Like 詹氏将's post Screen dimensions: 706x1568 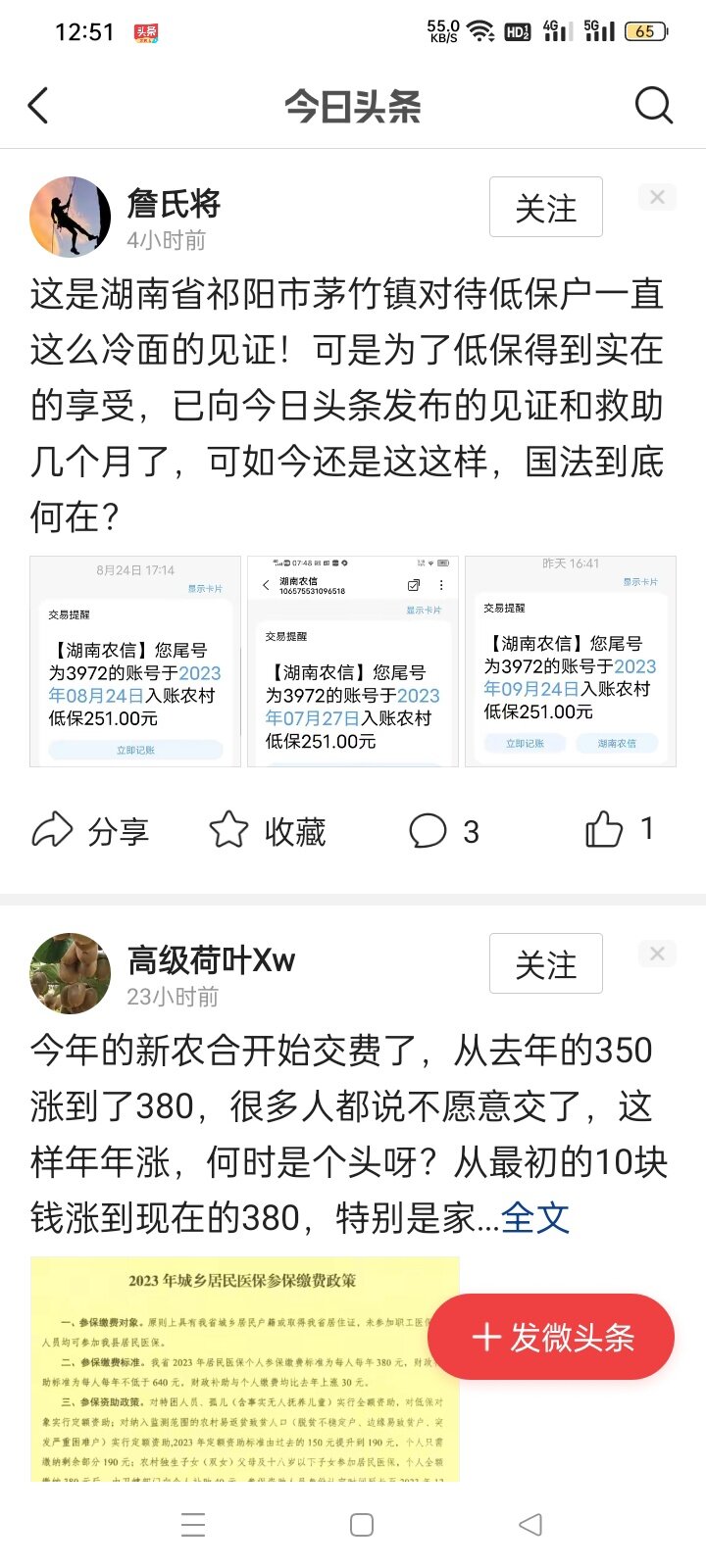point(618,829)
